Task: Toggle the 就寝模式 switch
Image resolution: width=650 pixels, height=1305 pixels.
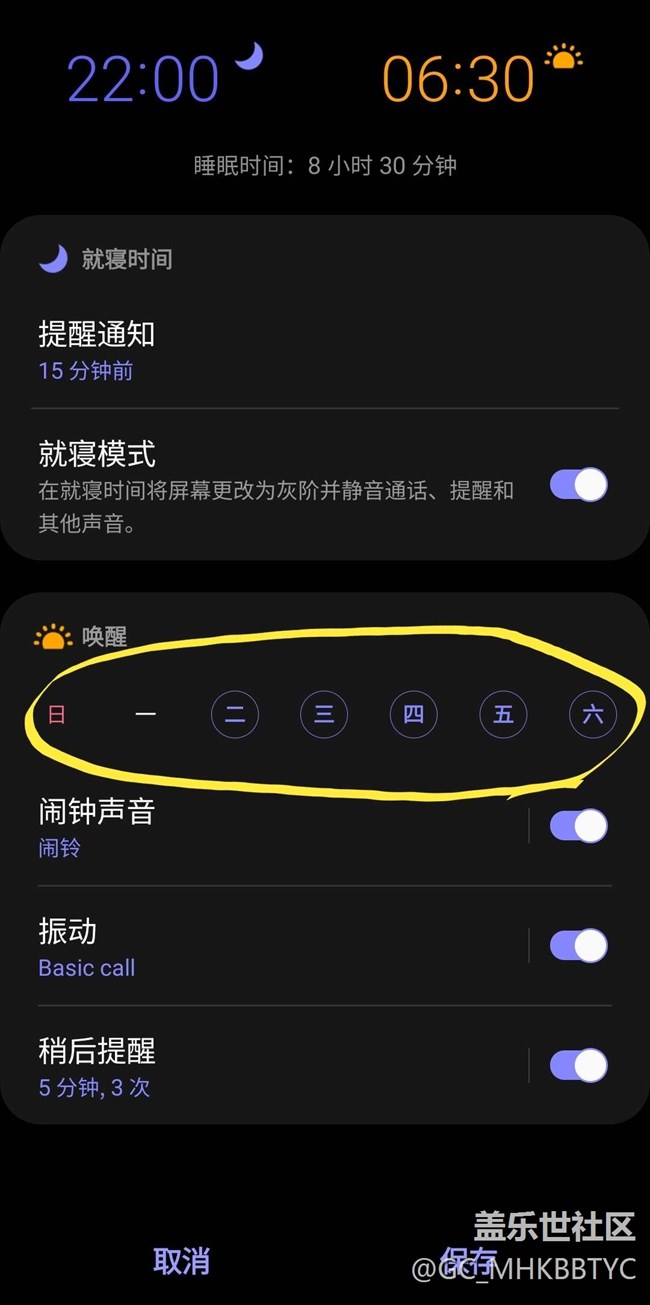Action: tap(579, 485)
